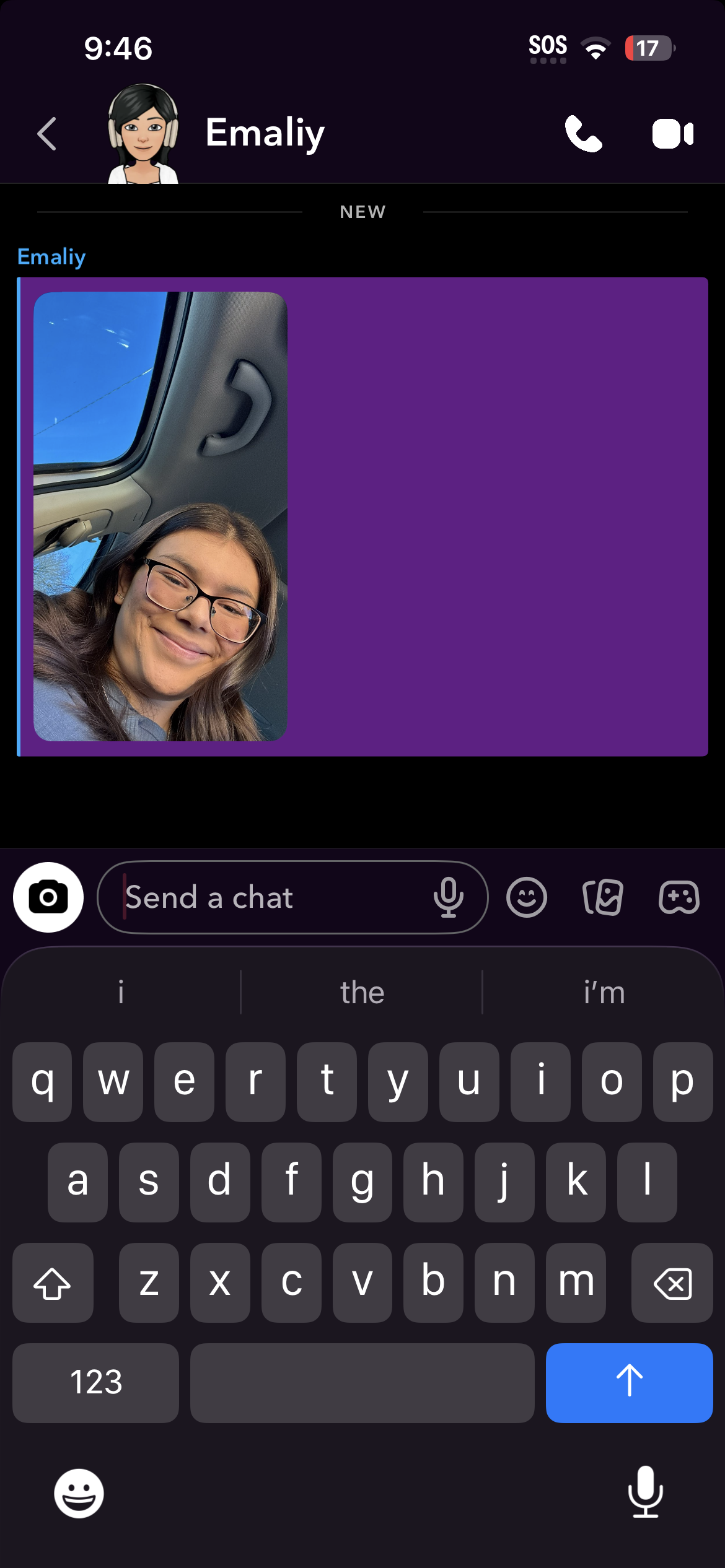Image resolution: width=725 pixels, height=1568 pixels.
Task: Select the "the" keyboard suggestion
Action: pyautogui.click(x=362, y=993)
